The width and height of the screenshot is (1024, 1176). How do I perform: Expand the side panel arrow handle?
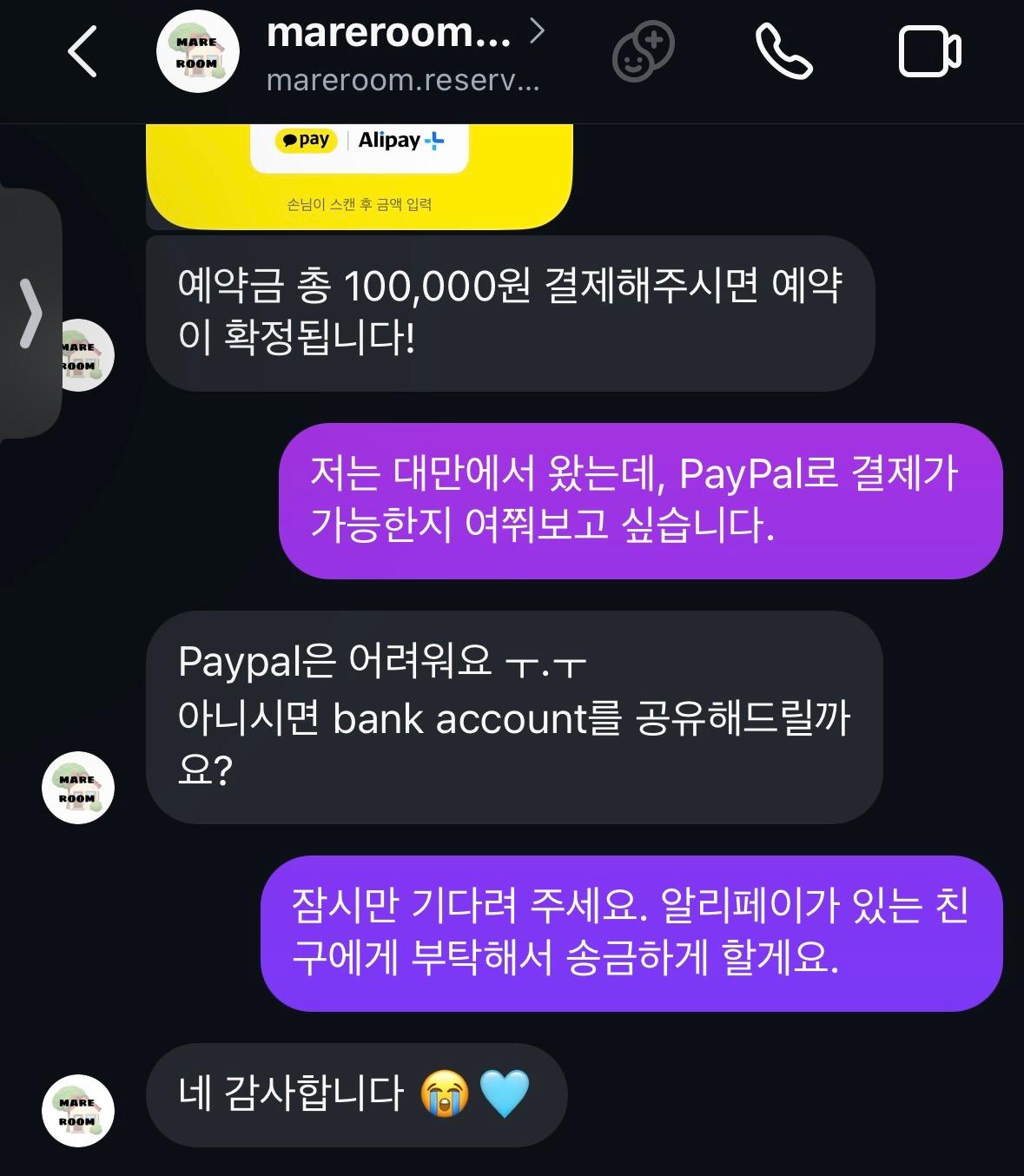pos(31,314)
